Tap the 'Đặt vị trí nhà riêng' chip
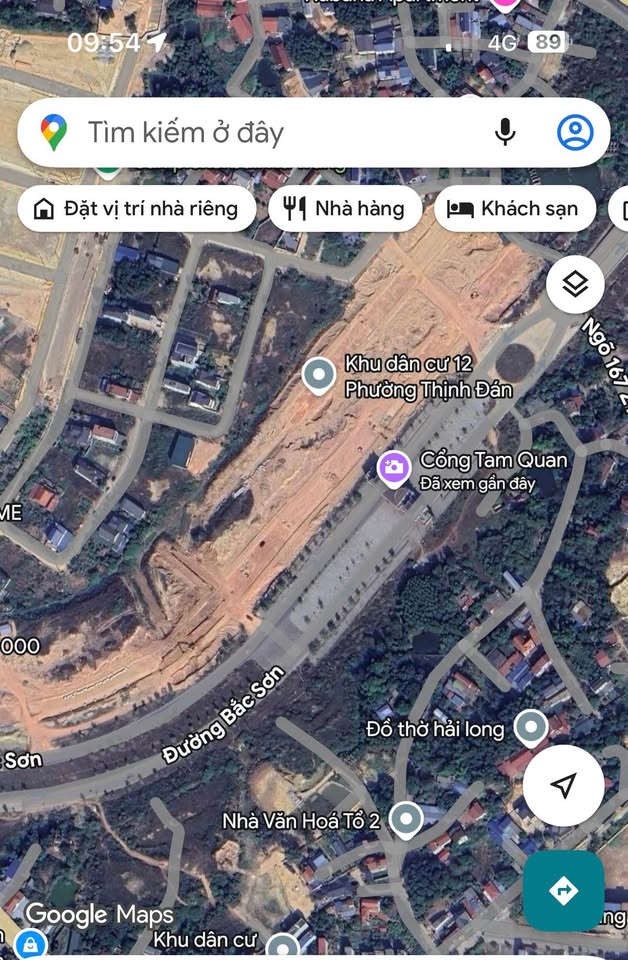 [x=139, y=209]
